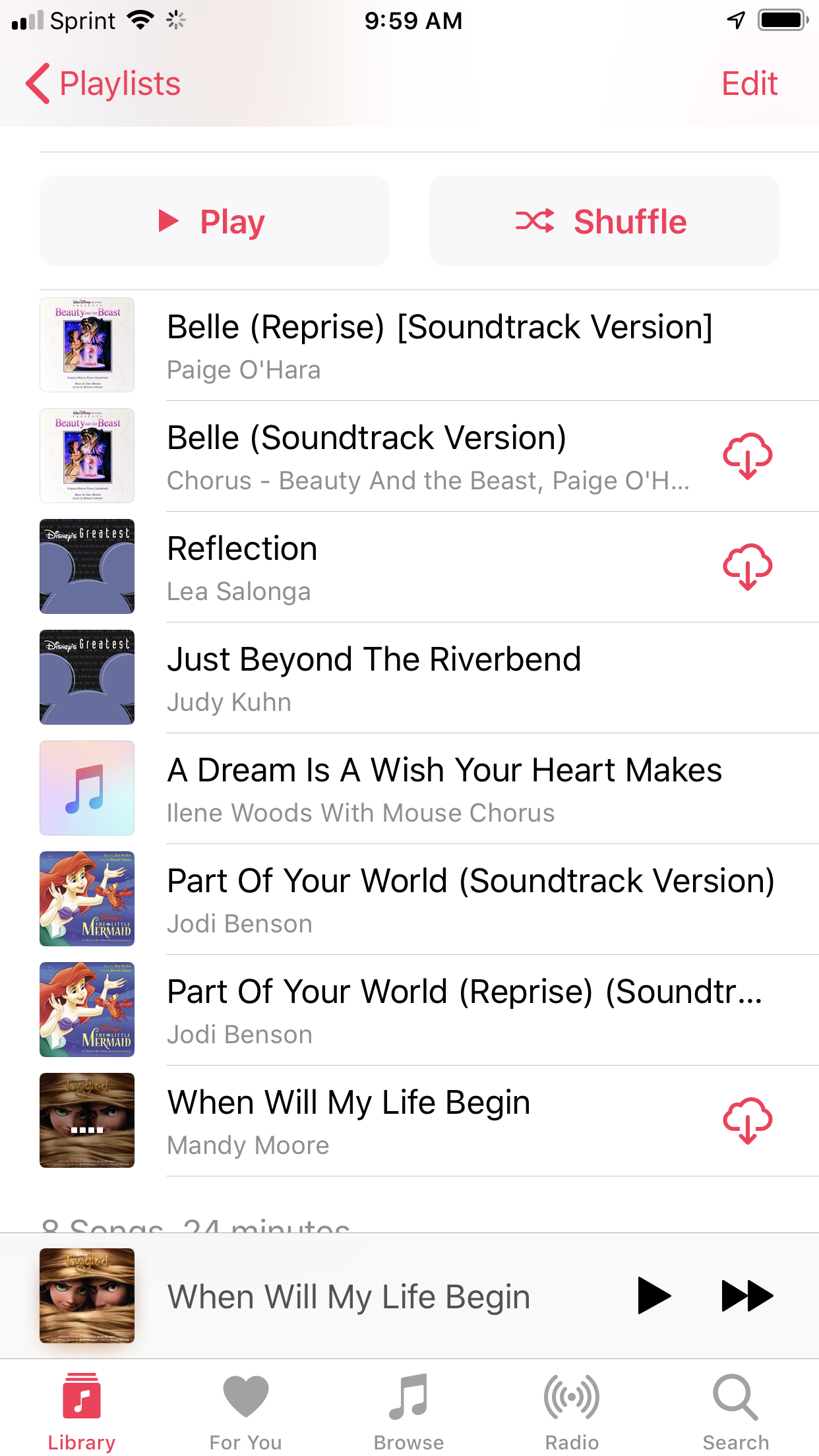Switch to the Browse tab
The image size is (819, 1456).
[x=409, y=1411]
